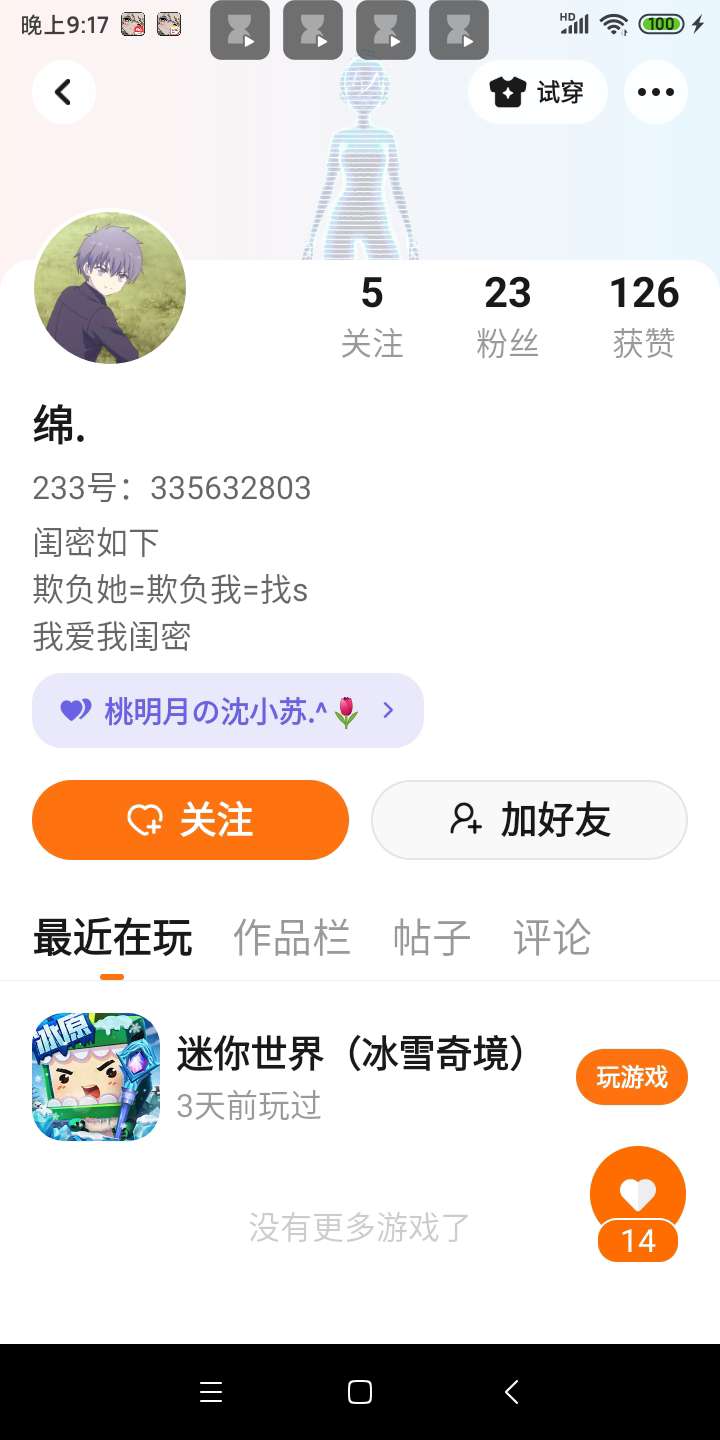Viewport: 720px width, 1440px height.
Task: Open the 关注 following count
Action: click(x=372, y=315)
